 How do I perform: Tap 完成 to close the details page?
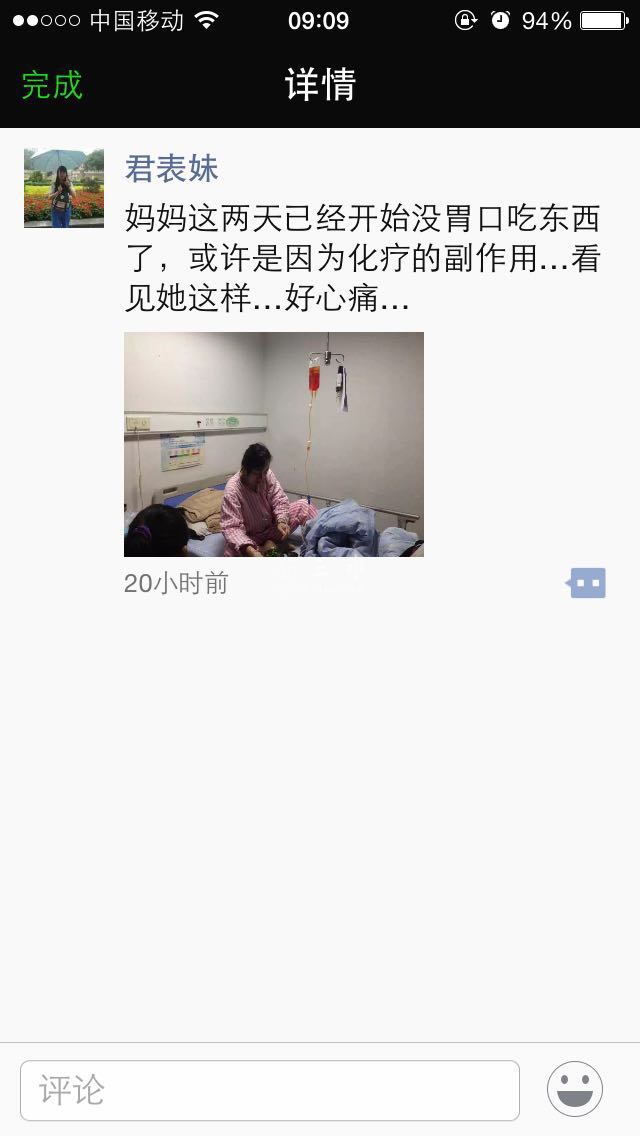pyautogui.click(x=52, y=85)
